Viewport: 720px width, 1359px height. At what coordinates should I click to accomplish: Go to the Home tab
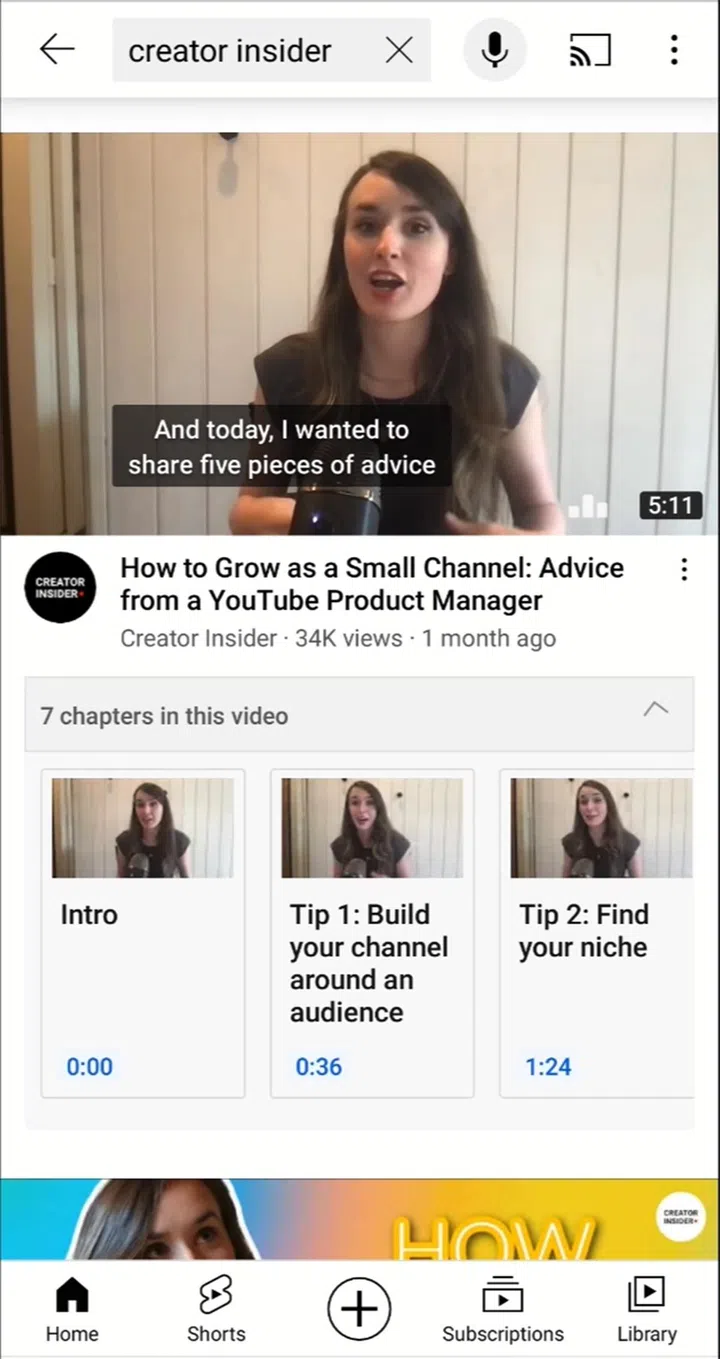[x=72, y=1310]
